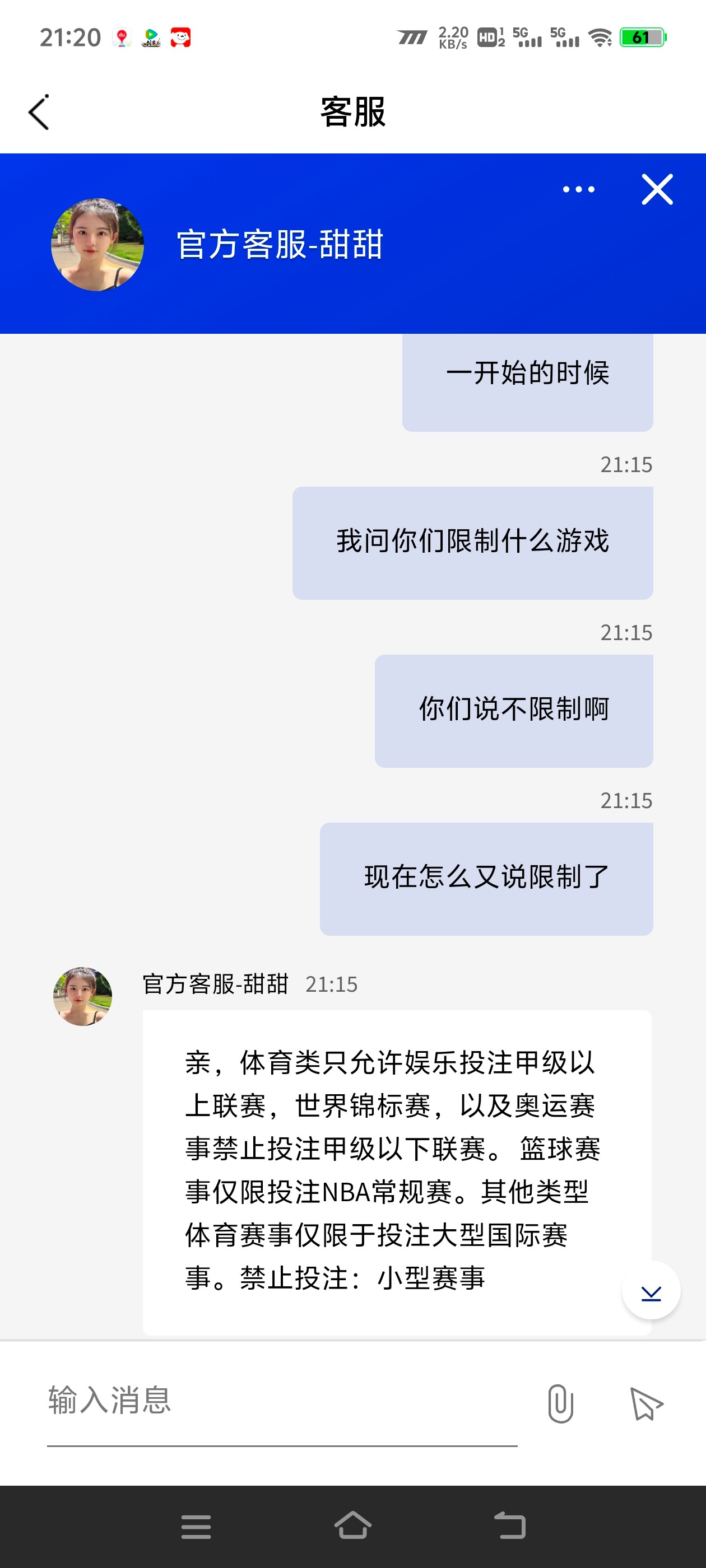Close the customer service chat window

(657, 189)
